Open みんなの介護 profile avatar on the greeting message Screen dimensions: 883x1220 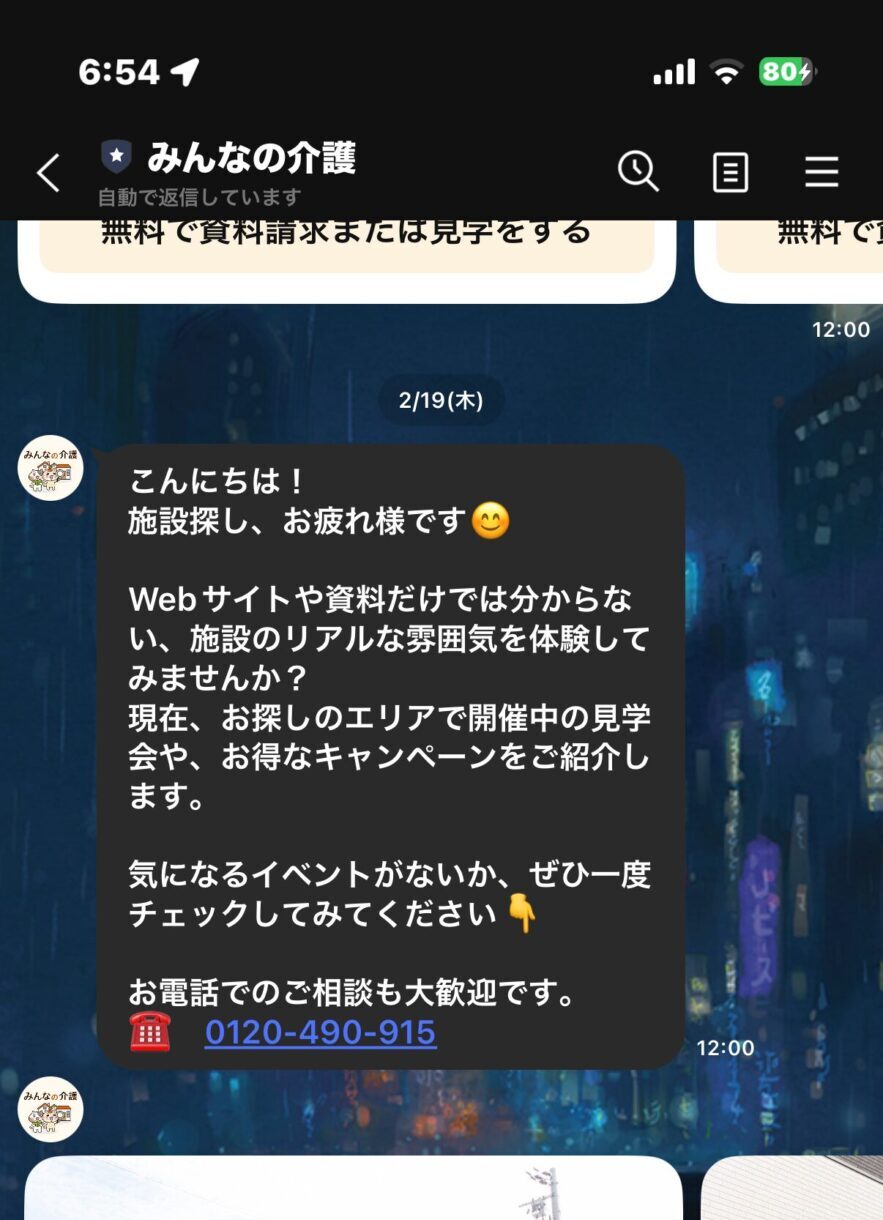click(49, 467)
